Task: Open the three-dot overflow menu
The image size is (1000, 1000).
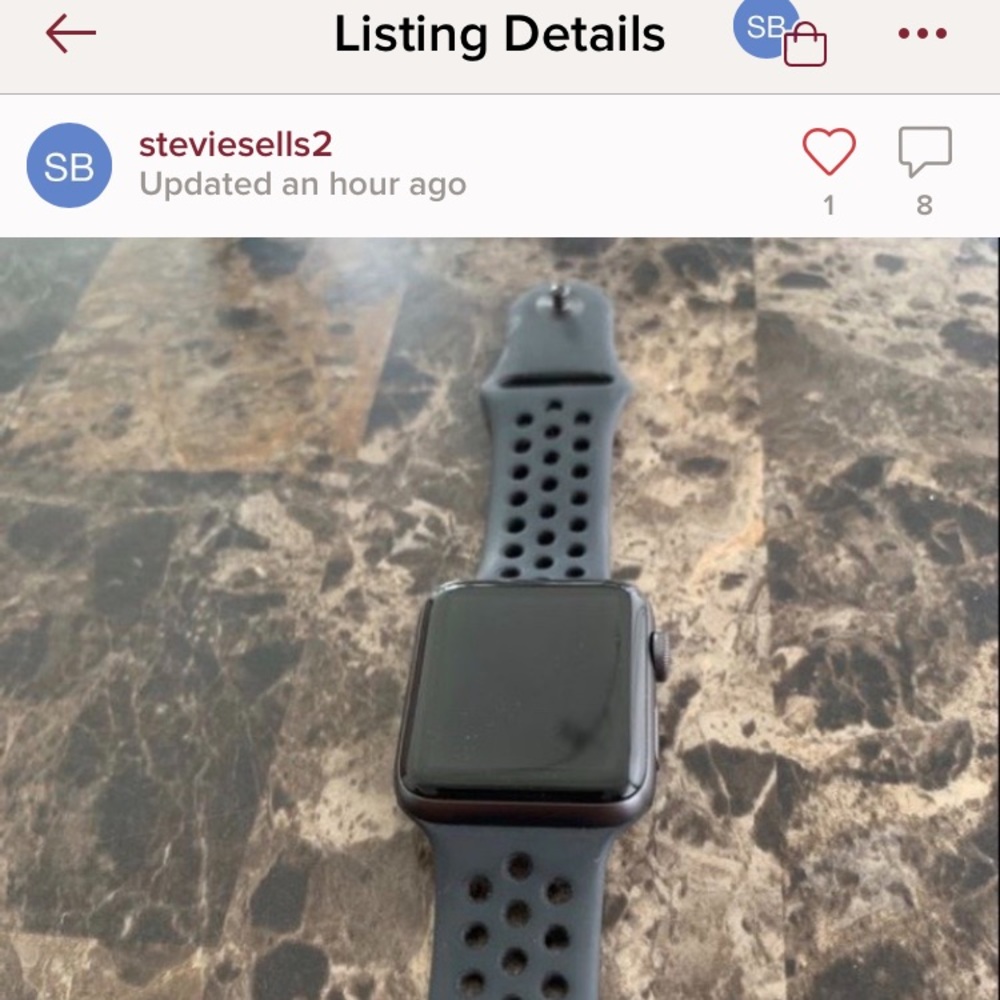Action: pos(922,34)
